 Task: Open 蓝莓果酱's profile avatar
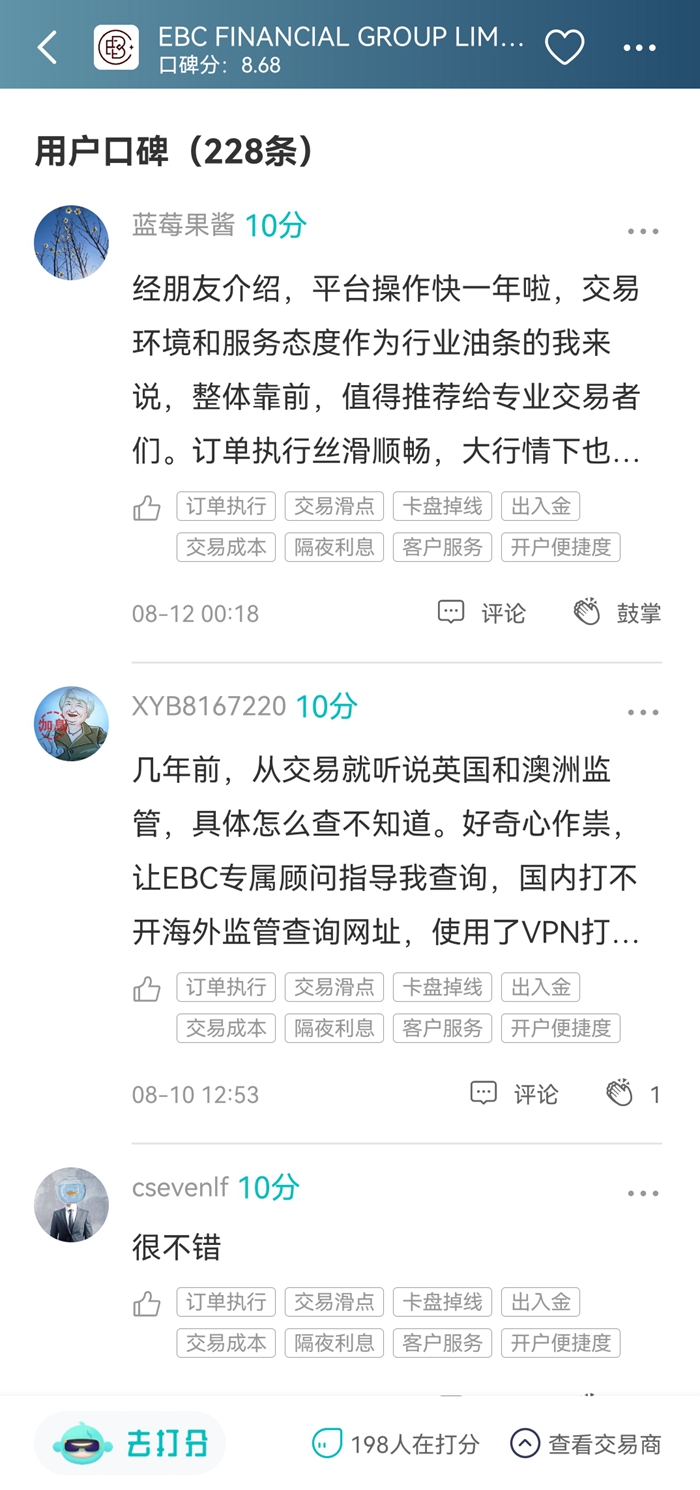pyautogui.click(x=71, y=243)
